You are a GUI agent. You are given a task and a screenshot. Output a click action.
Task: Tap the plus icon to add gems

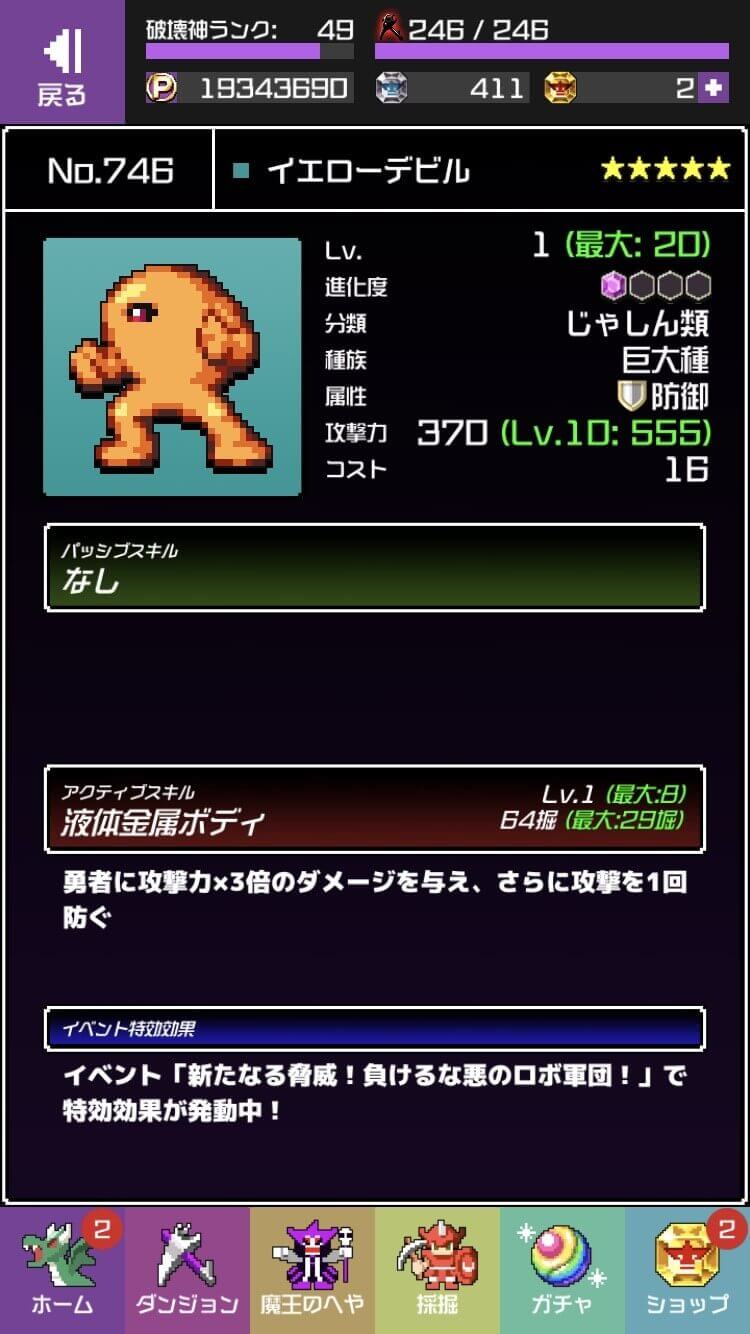tap(712, 88)
